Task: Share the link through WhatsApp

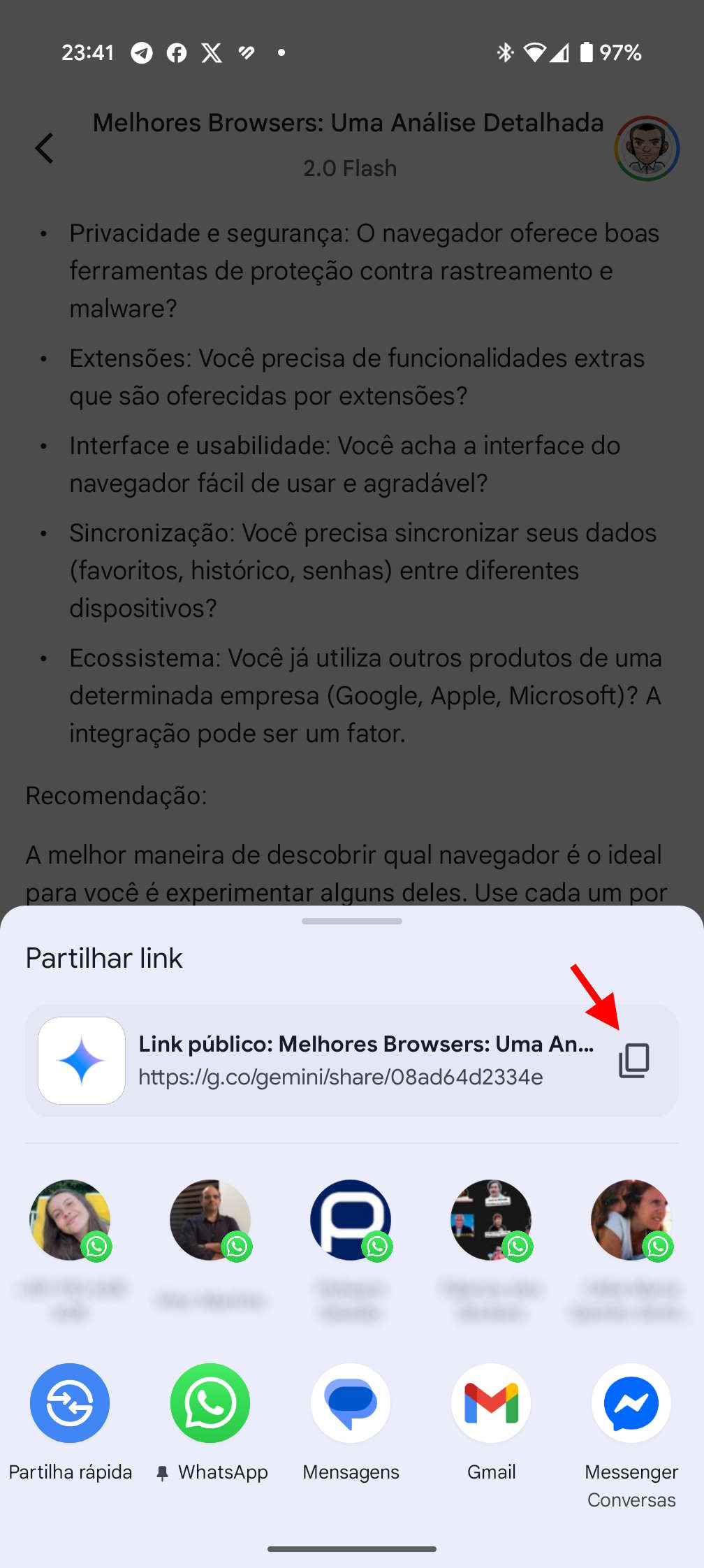Action: pos(210,1403)
